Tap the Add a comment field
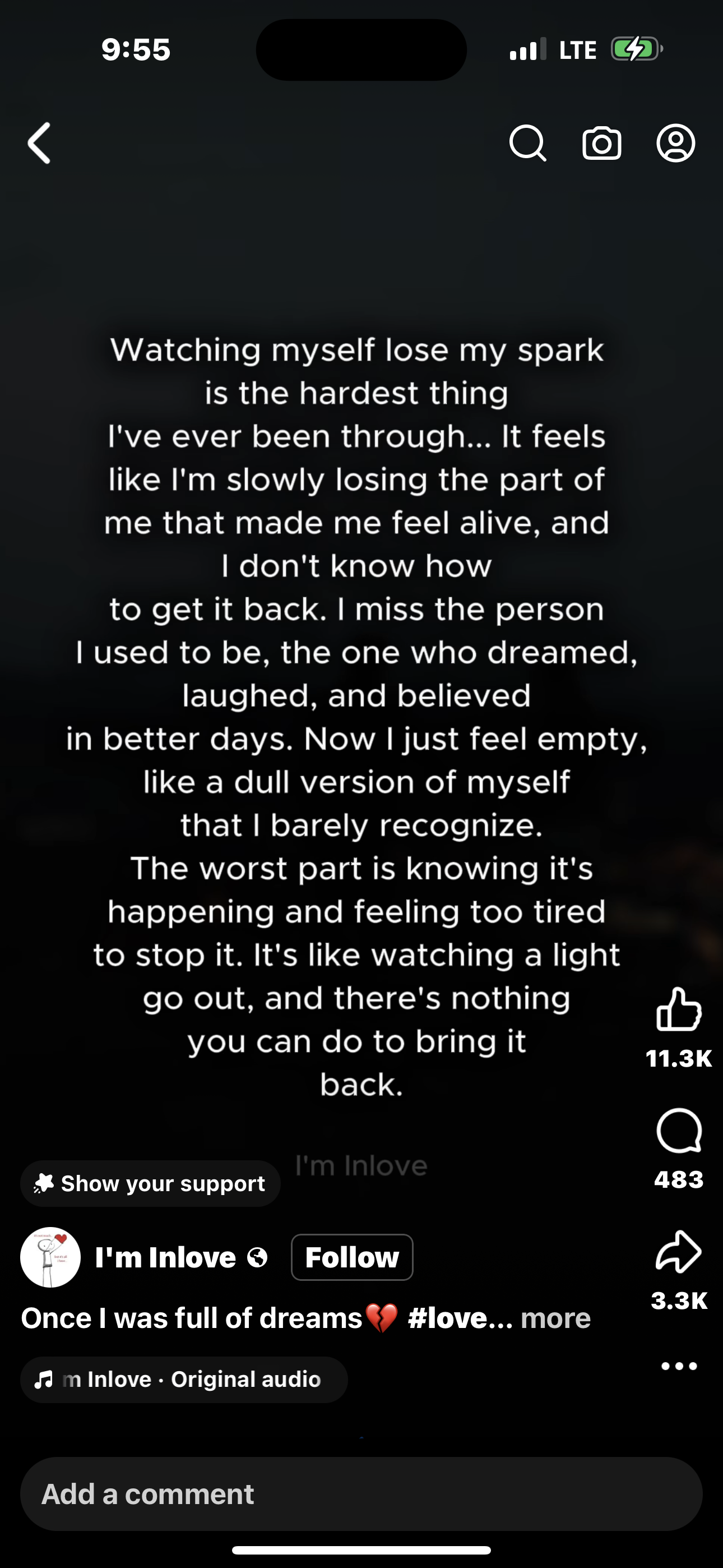The image size is (723, 1568). point(361,1494)
